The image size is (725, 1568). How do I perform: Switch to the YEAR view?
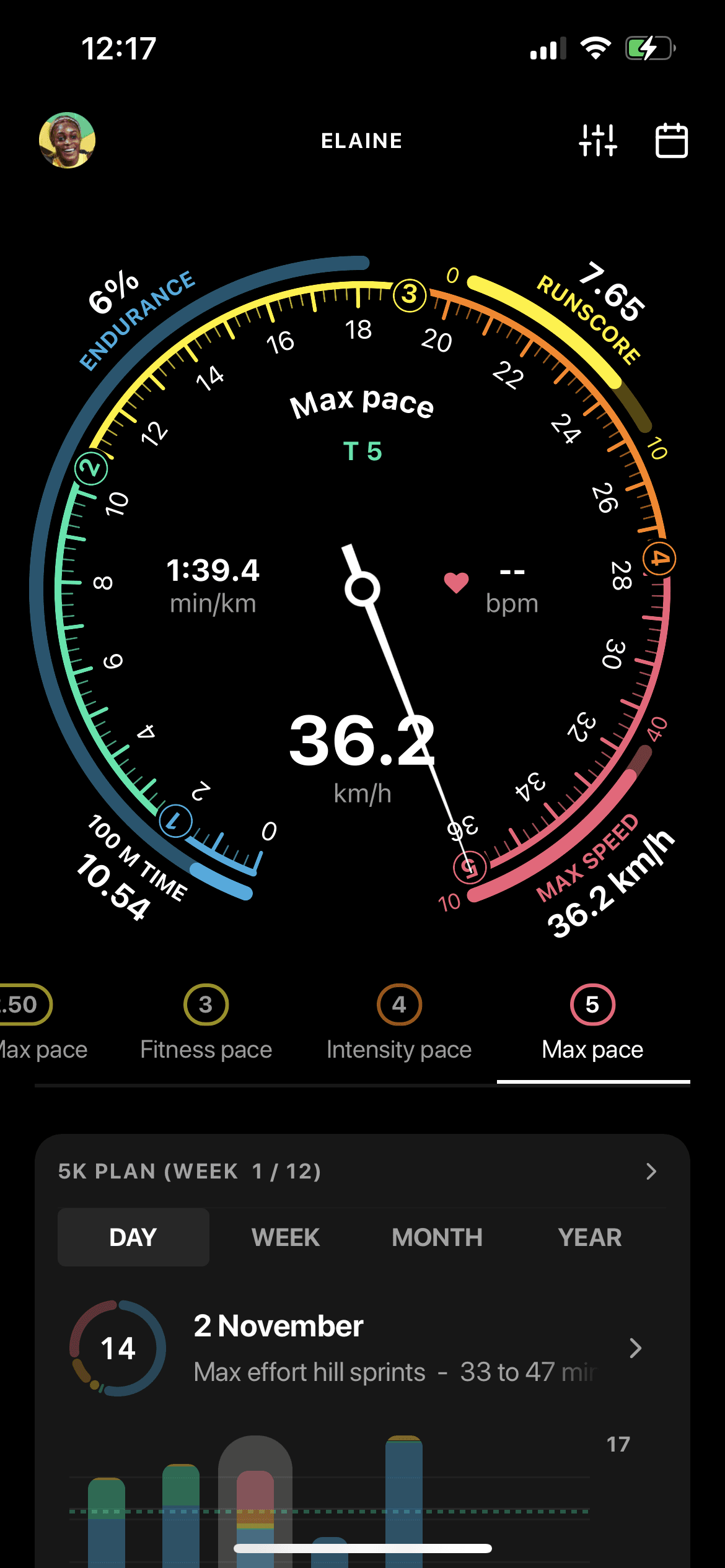click(x=589, y=1237)
